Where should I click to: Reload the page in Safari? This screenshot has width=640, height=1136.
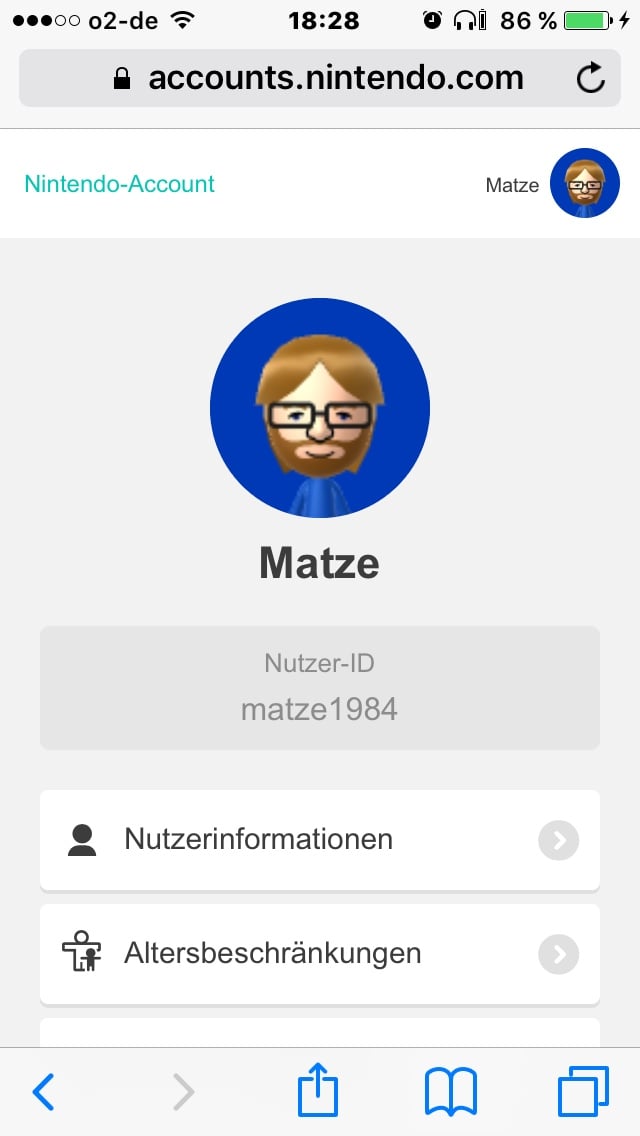pyautogui.click(x=591, y=78)
